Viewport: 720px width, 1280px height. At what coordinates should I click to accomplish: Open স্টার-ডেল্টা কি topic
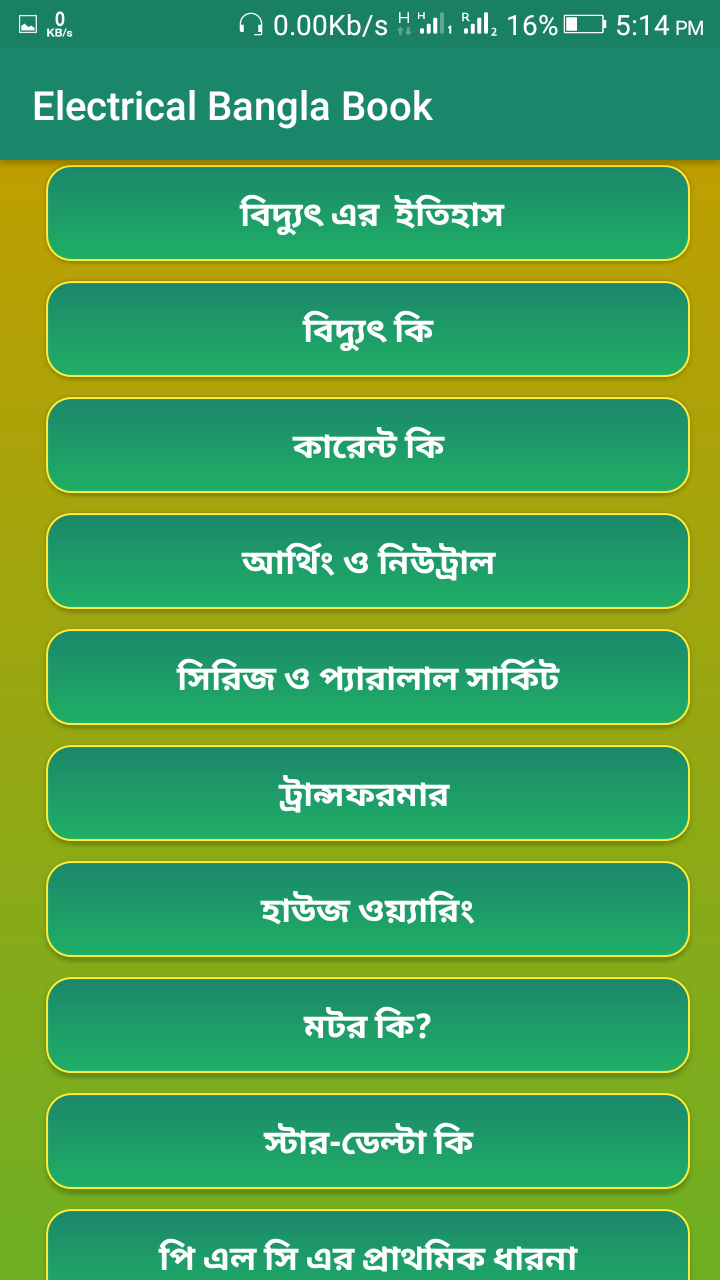click(368, 1142)
